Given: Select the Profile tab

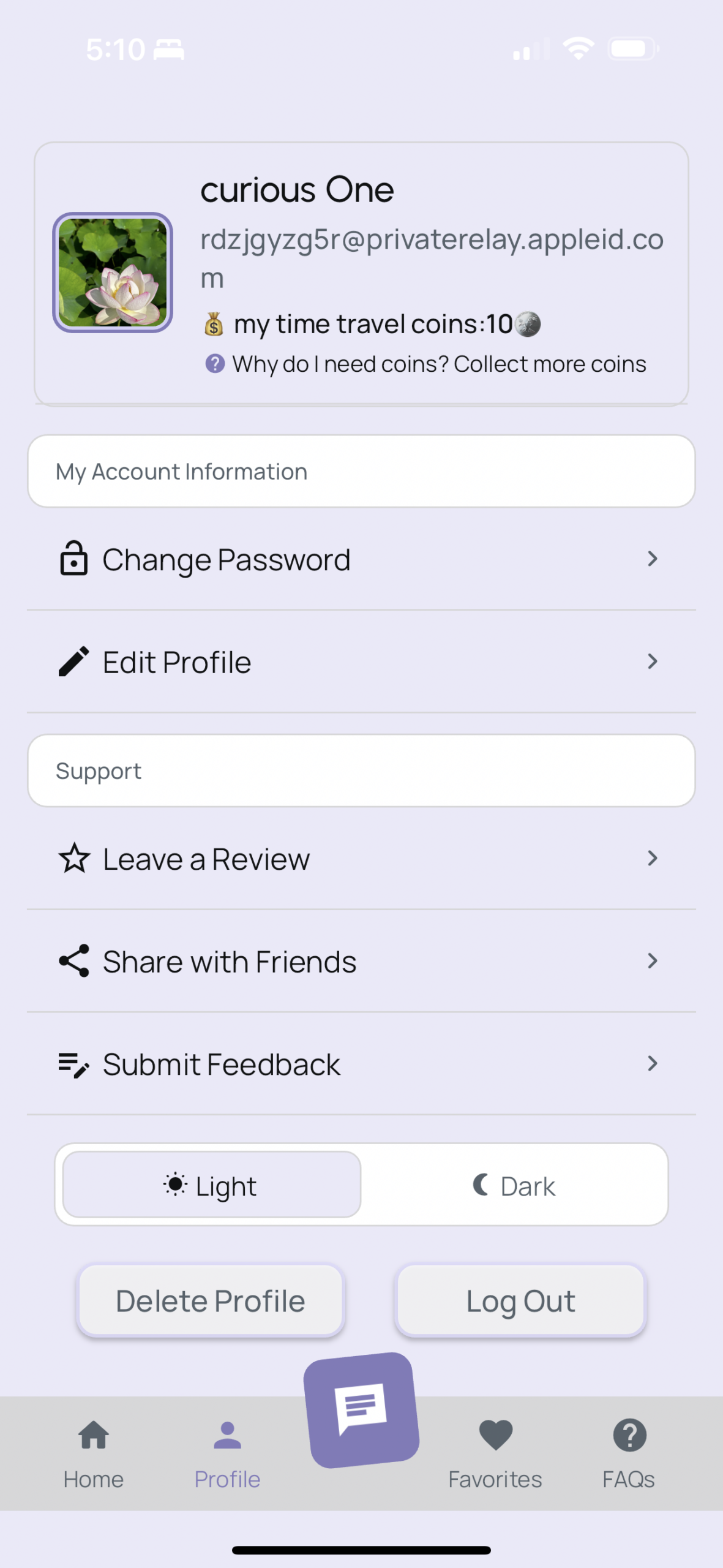Looking at the screenshot, I should 227,1453.
